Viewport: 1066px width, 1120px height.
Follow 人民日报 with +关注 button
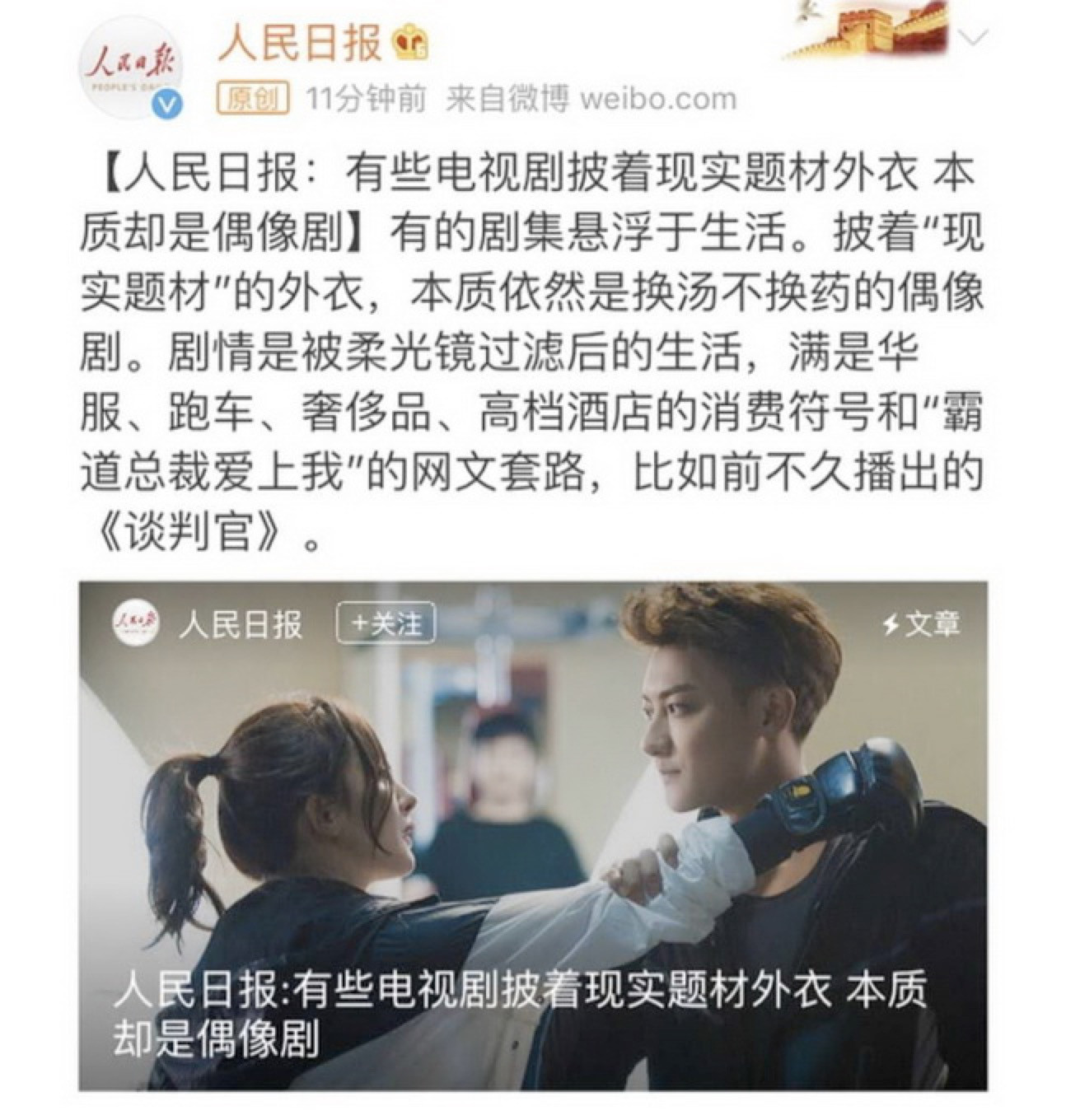(386, 623)
